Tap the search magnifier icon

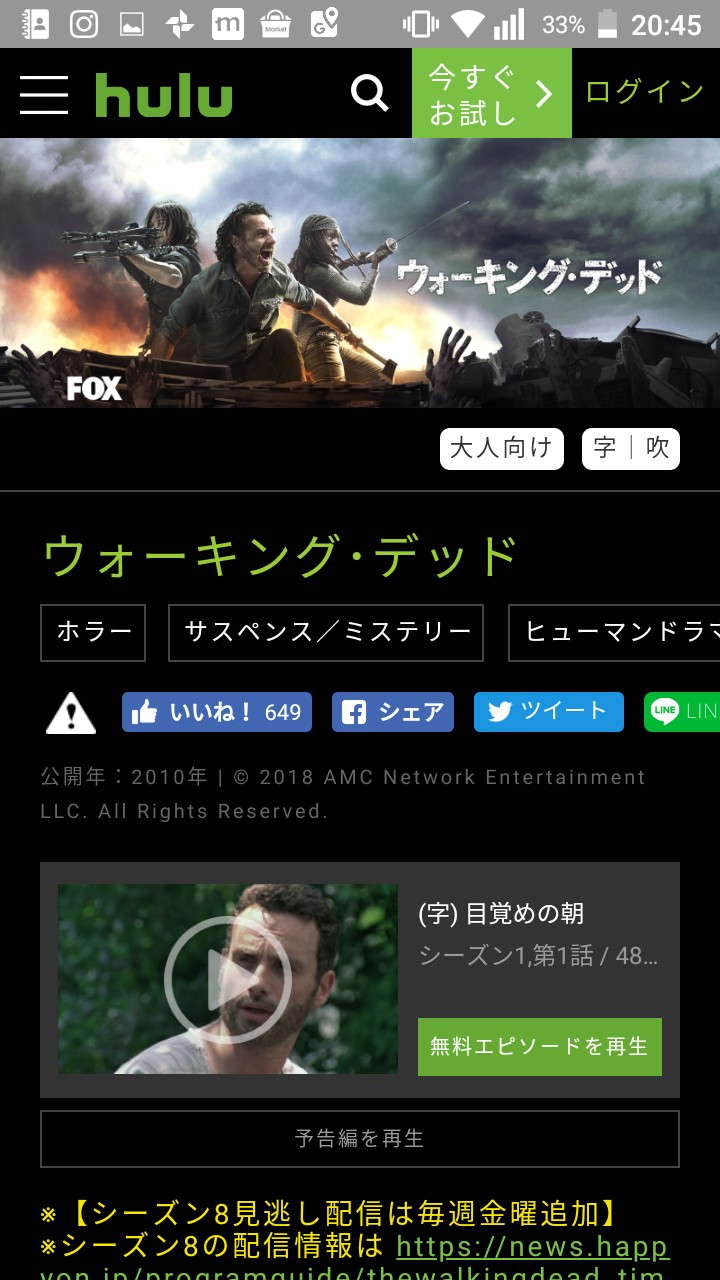coord(369,94)
